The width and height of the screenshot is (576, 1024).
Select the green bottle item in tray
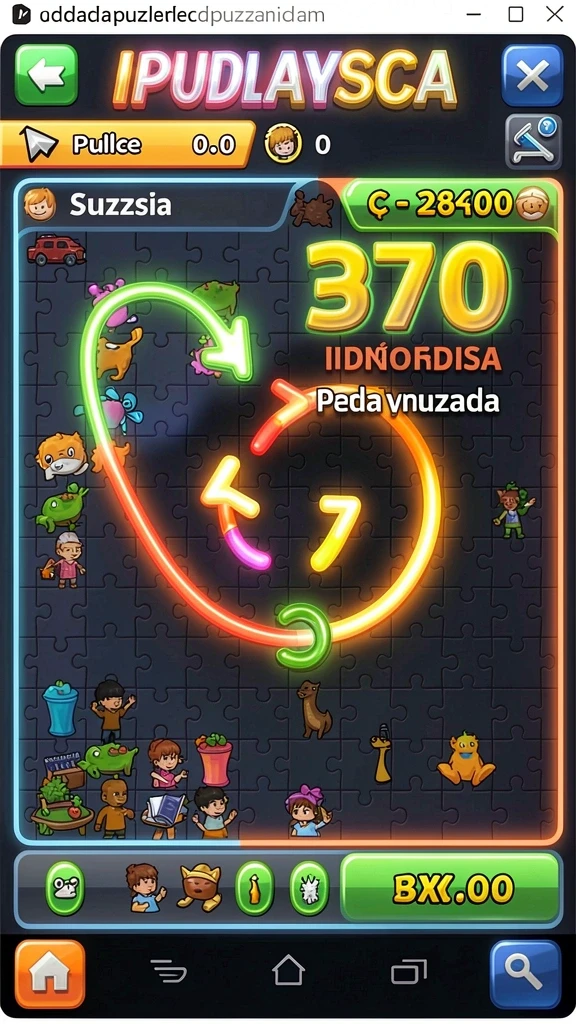(x=255, y=888)
